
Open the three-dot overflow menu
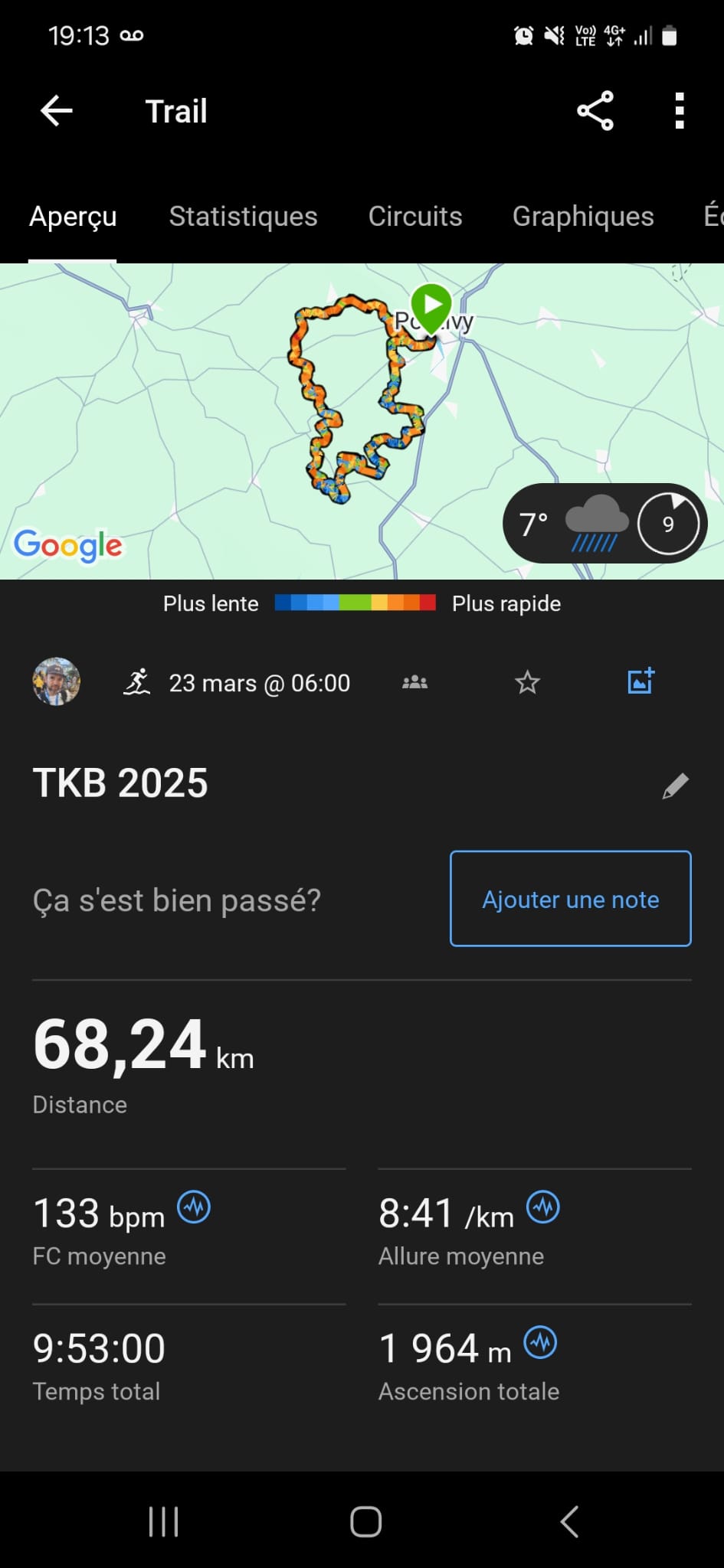coord(679,111)
